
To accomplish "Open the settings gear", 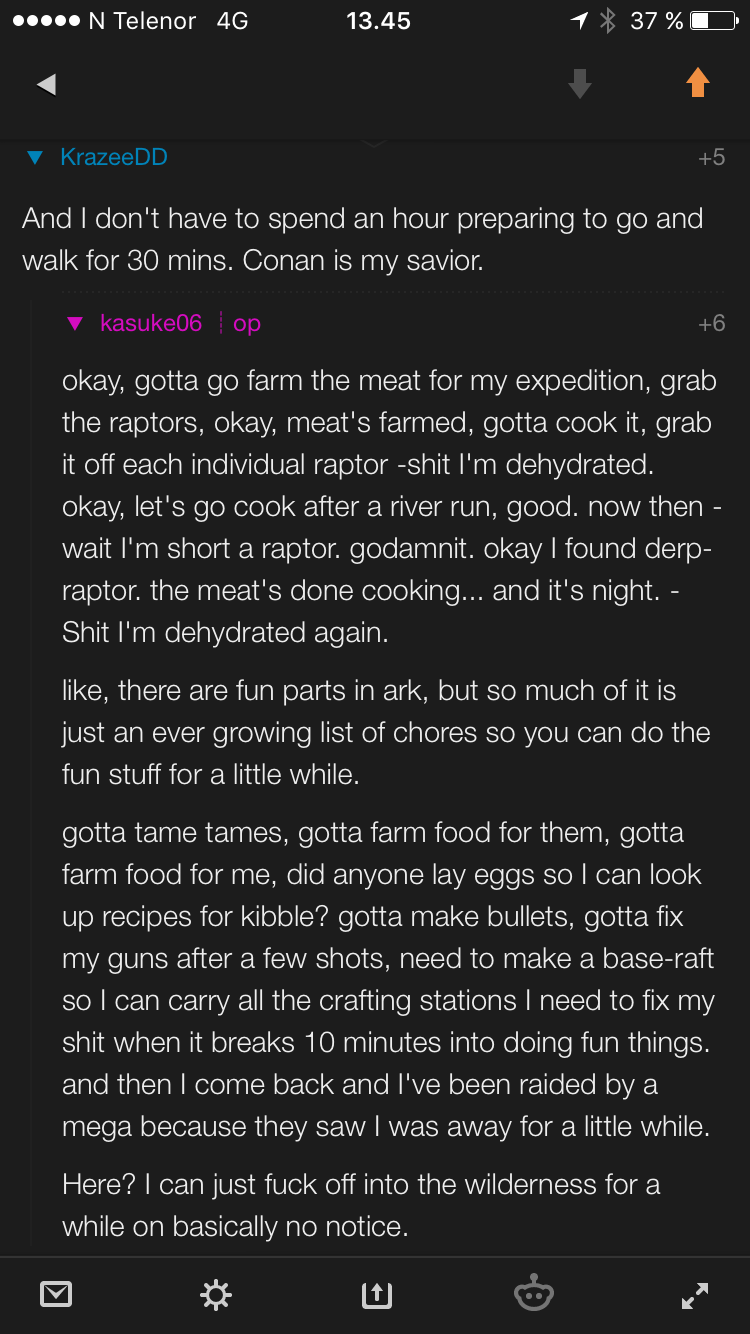I will point(215,1295).
